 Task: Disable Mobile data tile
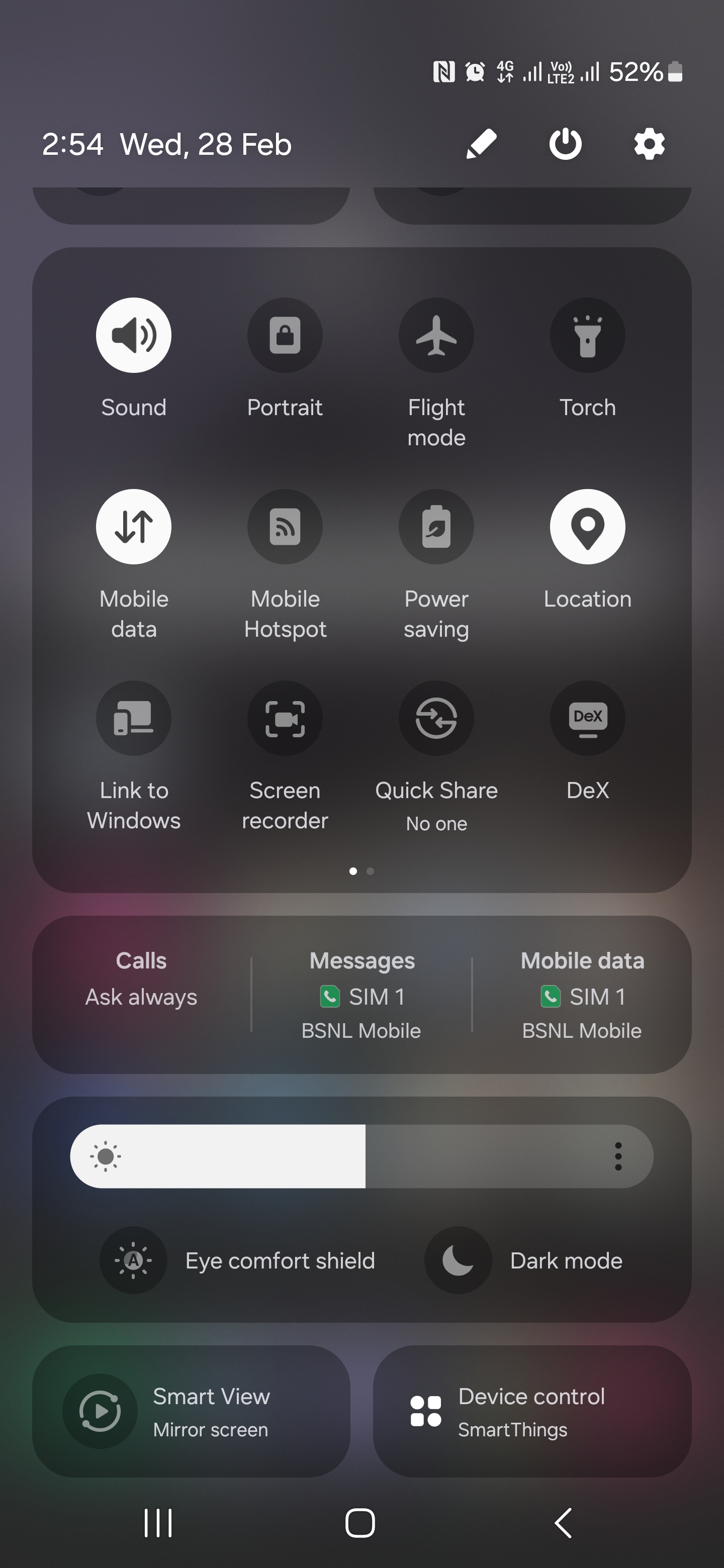(x=133, y=527)
